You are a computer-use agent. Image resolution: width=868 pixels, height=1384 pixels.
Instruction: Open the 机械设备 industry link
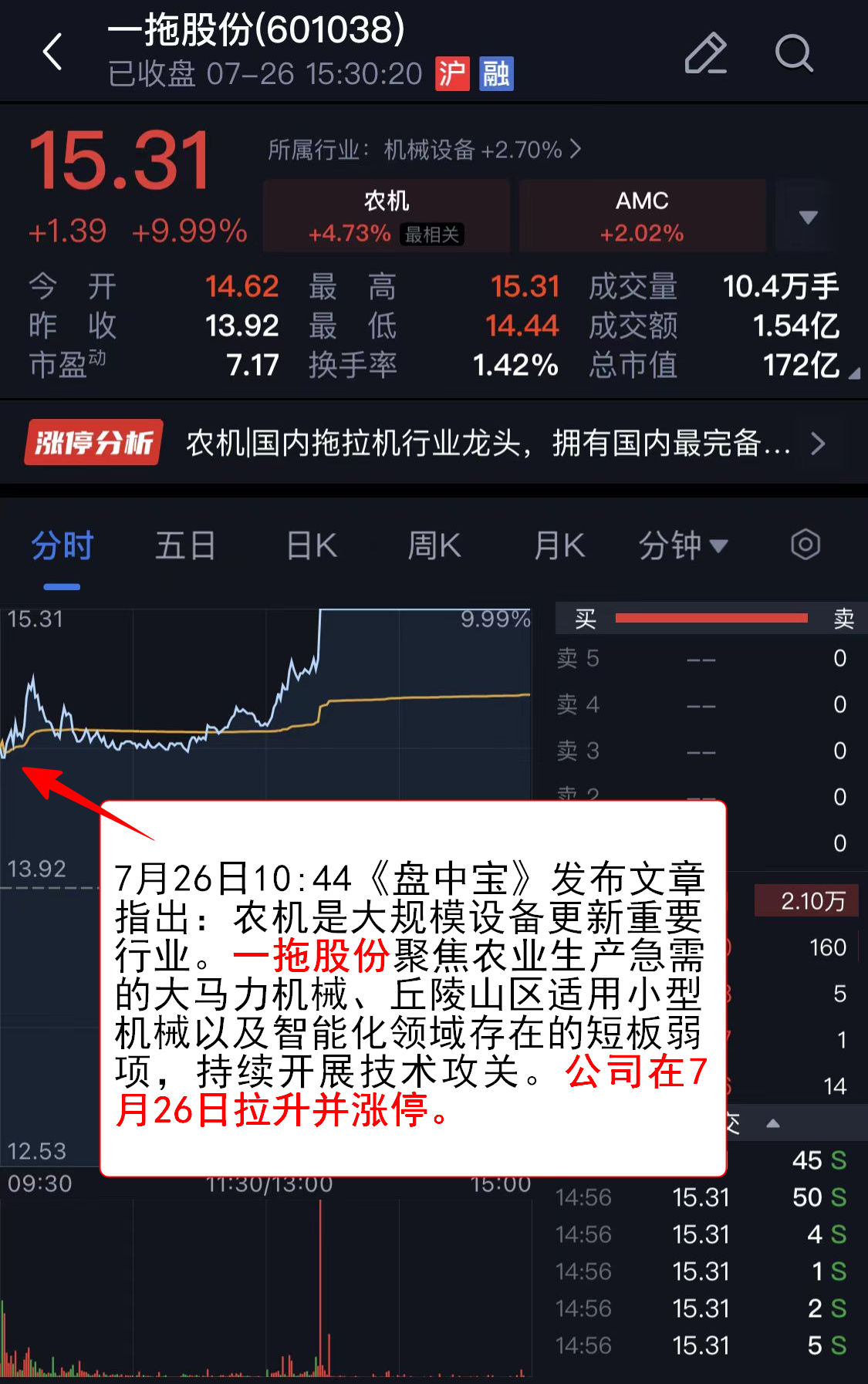424,150
